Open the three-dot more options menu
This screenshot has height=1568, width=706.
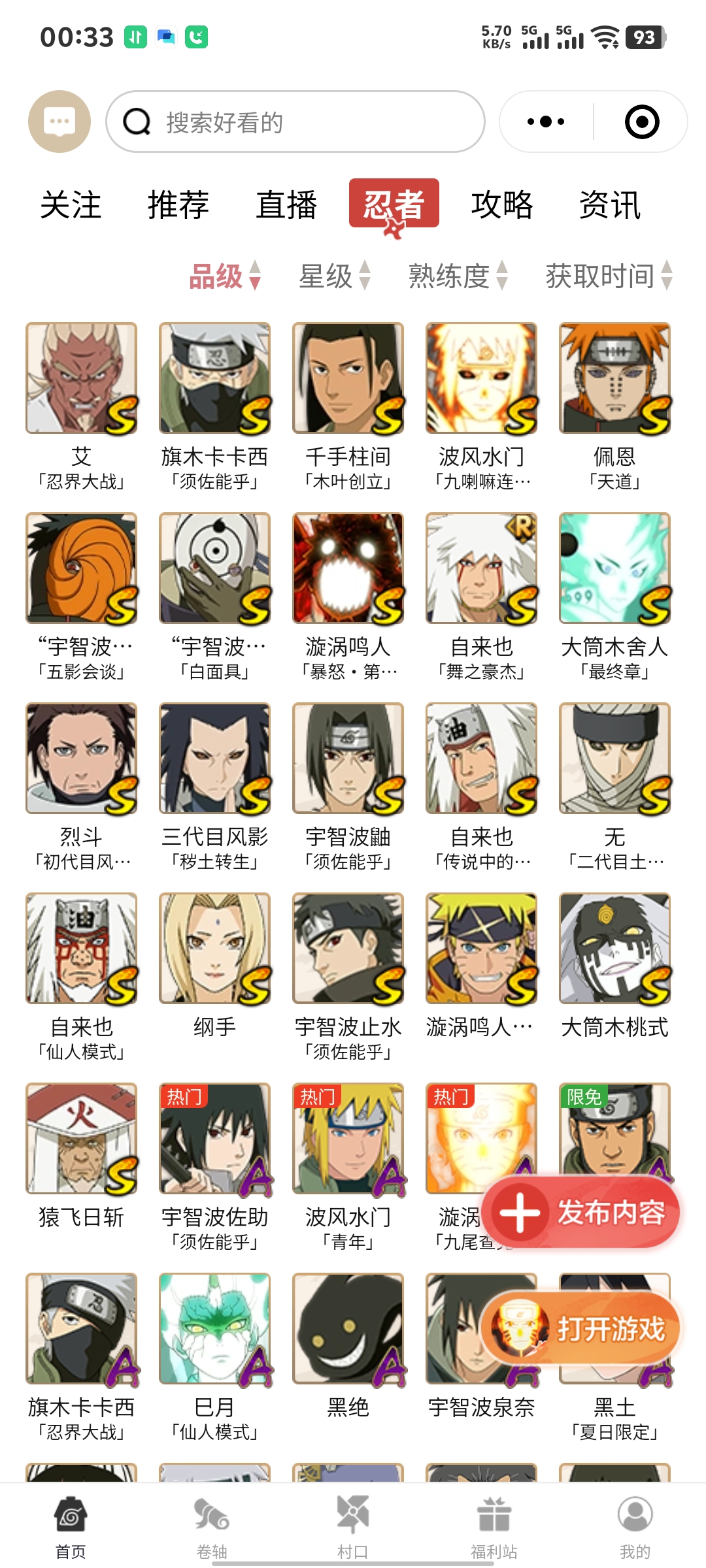pyautogui.click(x=546, y=122)
